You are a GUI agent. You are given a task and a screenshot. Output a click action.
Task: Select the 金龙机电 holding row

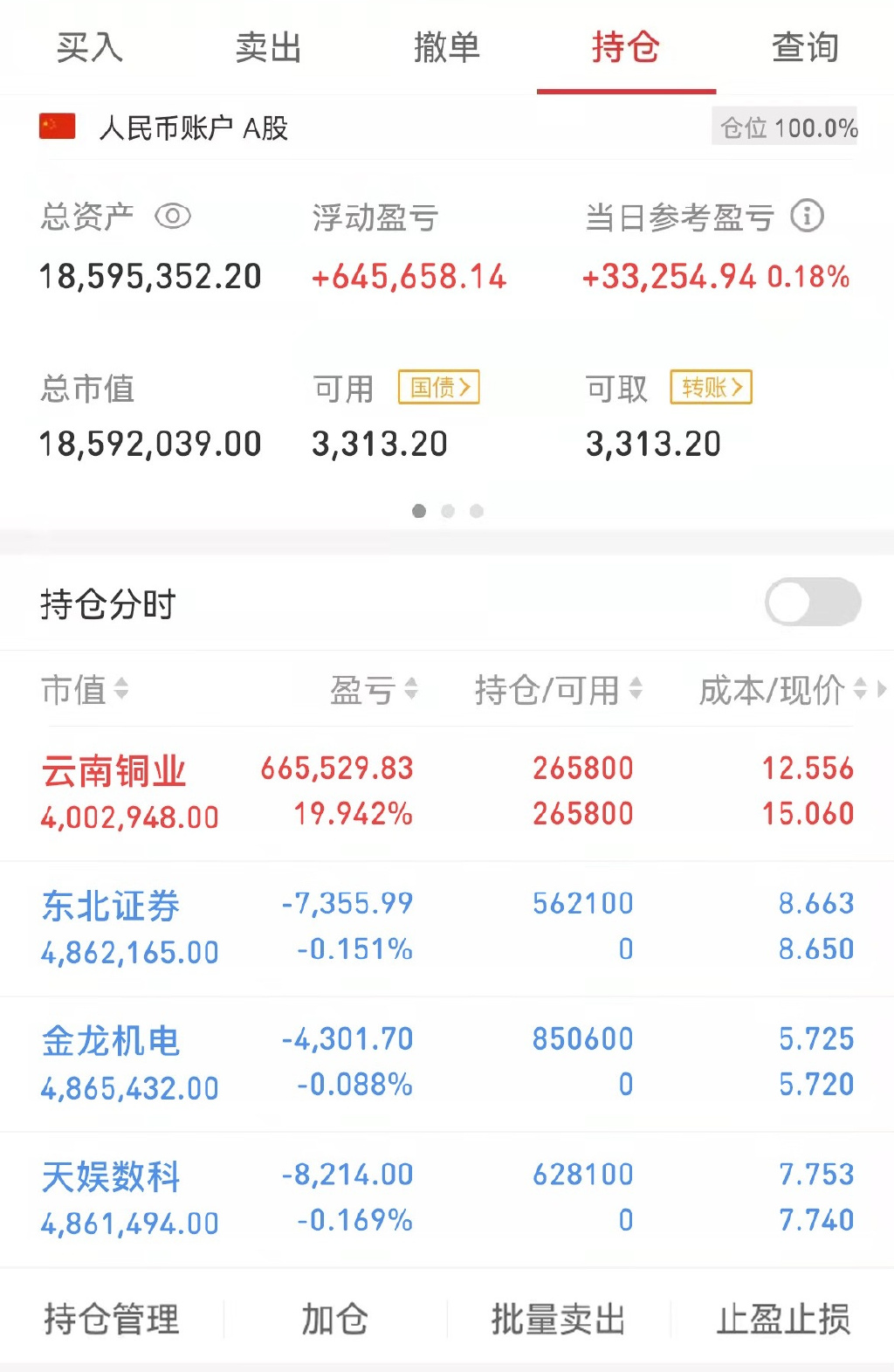click(x=111, y=1042)
